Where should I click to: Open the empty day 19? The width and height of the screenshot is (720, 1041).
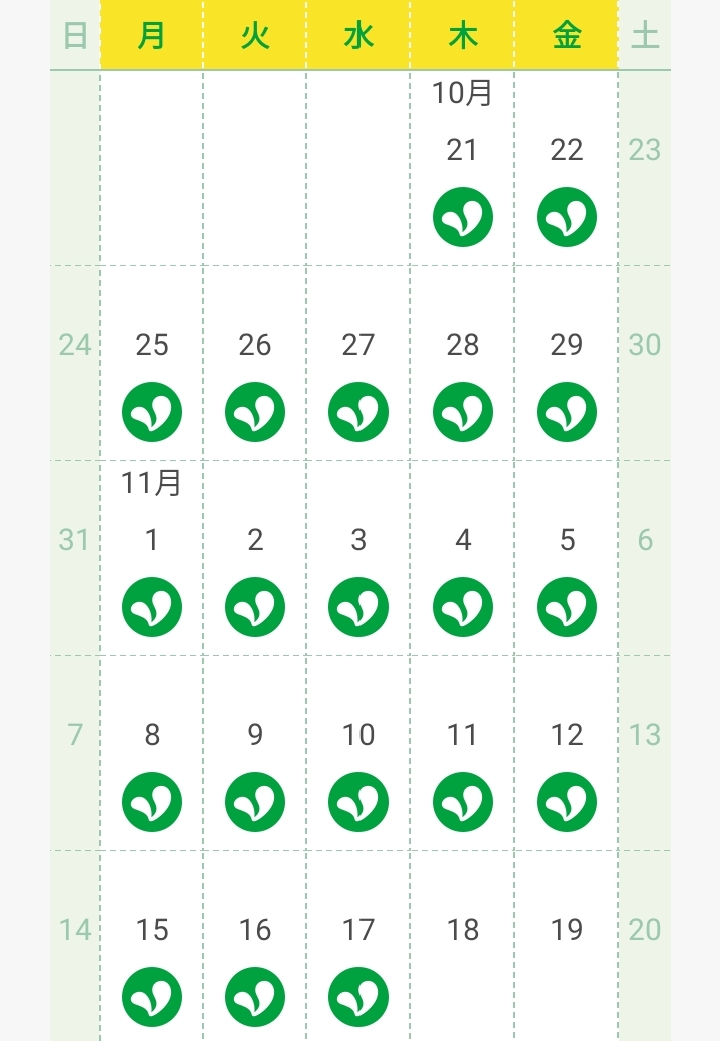click(x=567, y=947)
